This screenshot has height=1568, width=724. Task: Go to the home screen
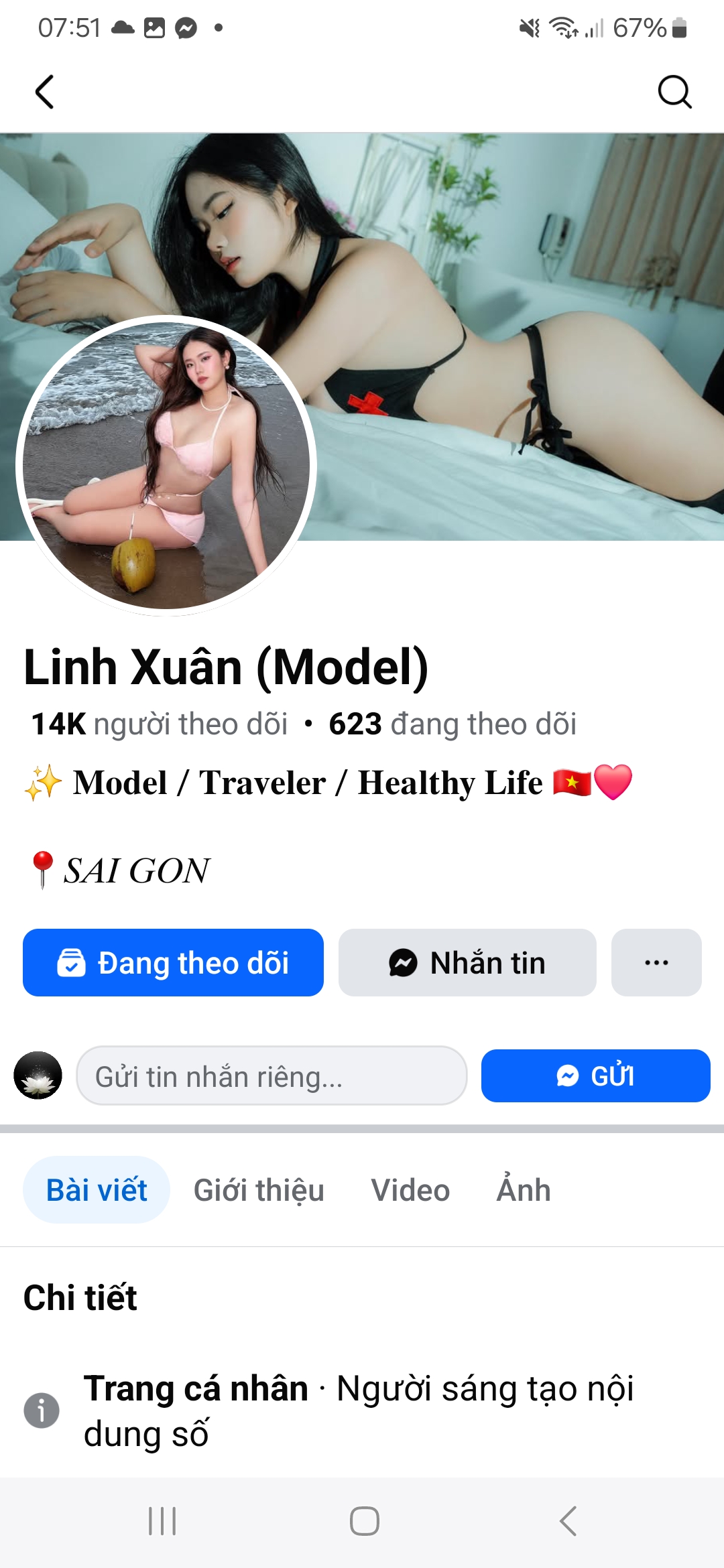tap(364, 1521)
